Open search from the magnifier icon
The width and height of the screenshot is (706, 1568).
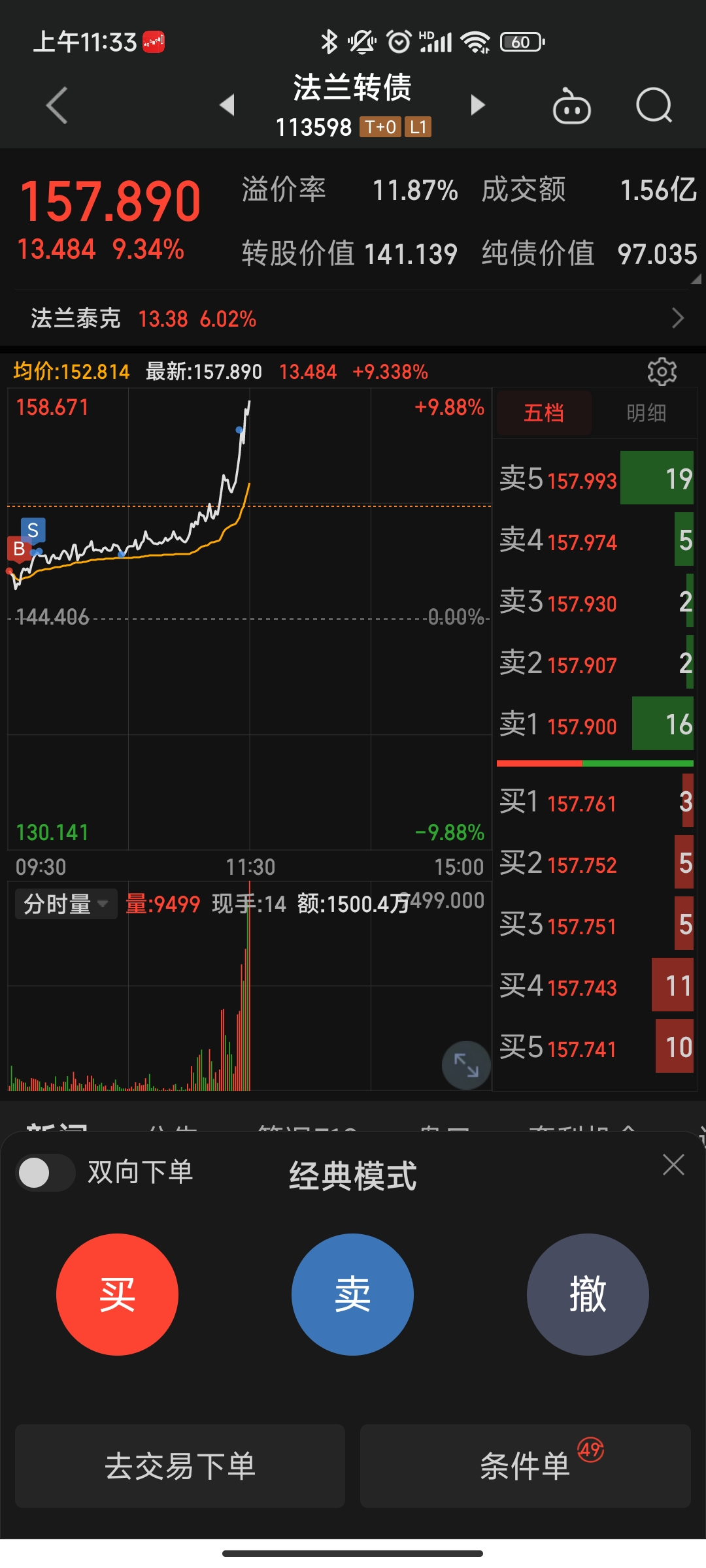point(654,106)
